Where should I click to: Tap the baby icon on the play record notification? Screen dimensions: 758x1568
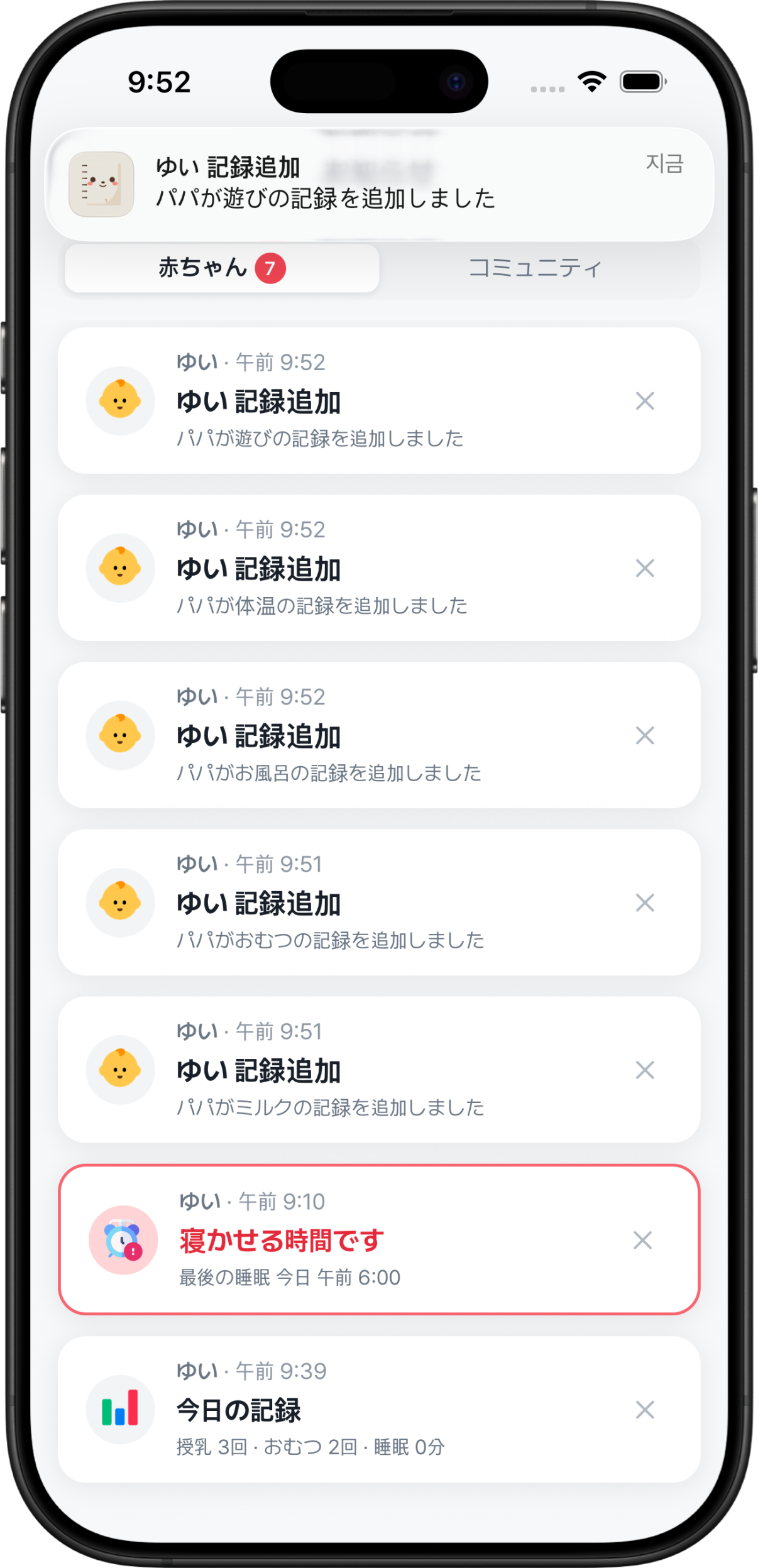click(x=119, y=400)
